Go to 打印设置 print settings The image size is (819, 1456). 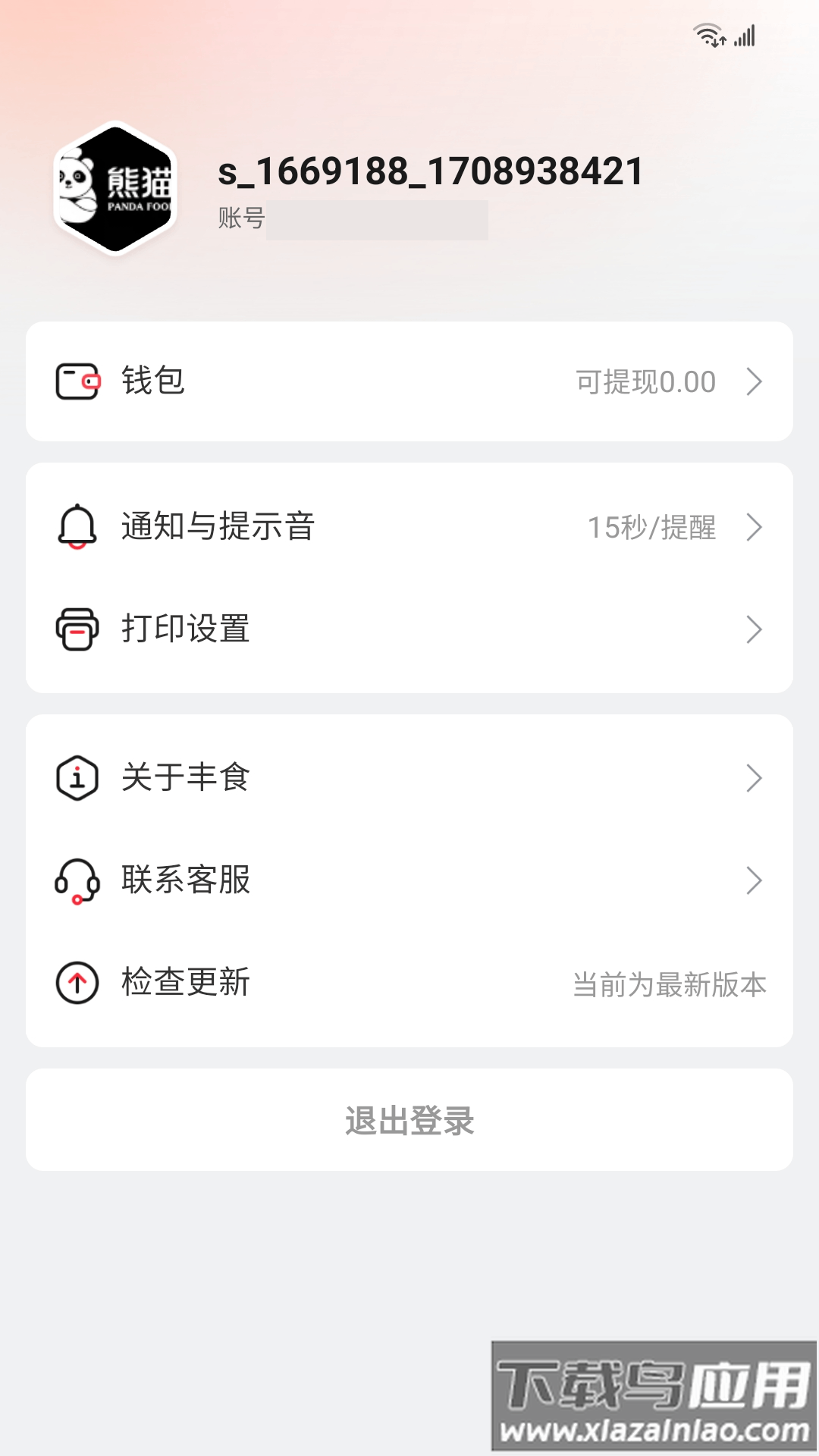(409, 629)
